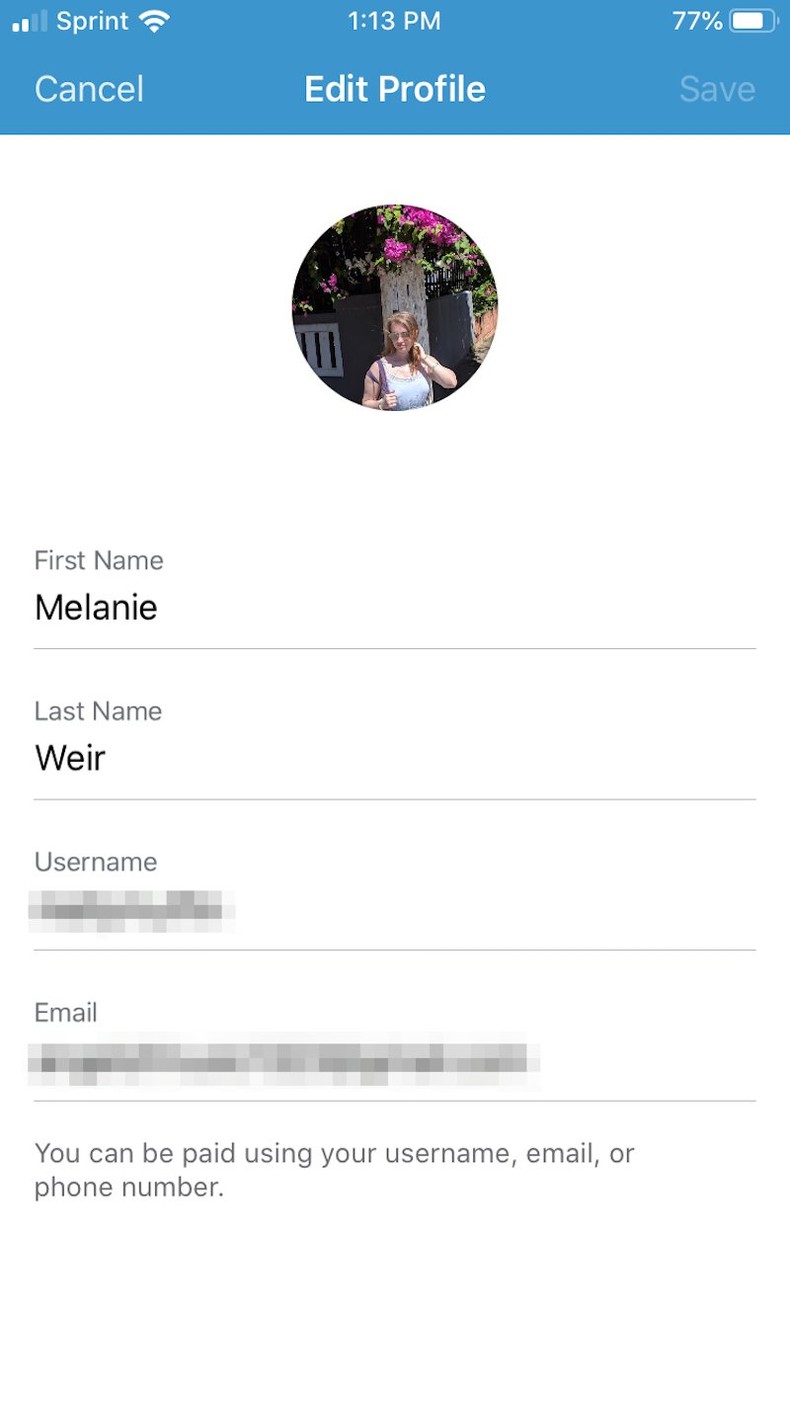Edit the Last Name field
Viewport: 790px width, 1406px height.
pos(394,758)
